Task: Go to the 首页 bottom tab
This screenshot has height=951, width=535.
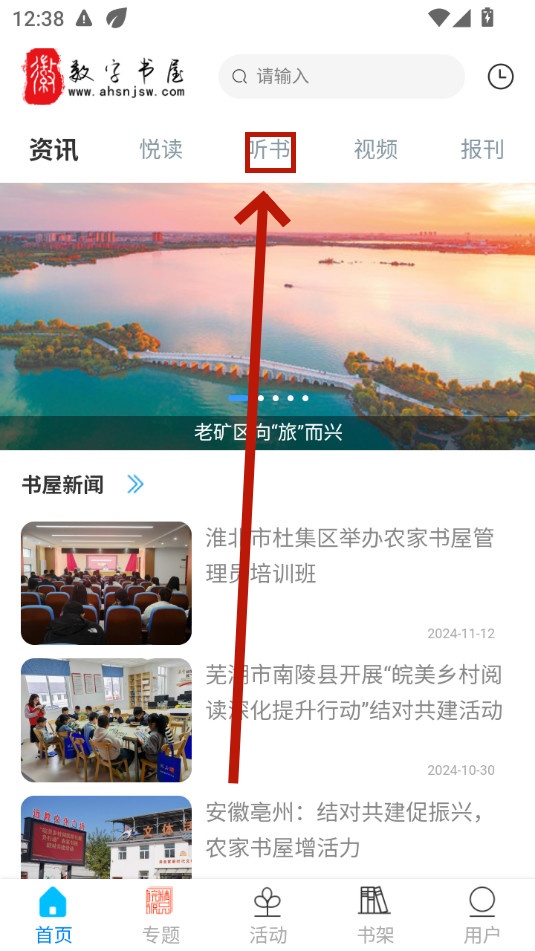Action: tap(53, 915)
